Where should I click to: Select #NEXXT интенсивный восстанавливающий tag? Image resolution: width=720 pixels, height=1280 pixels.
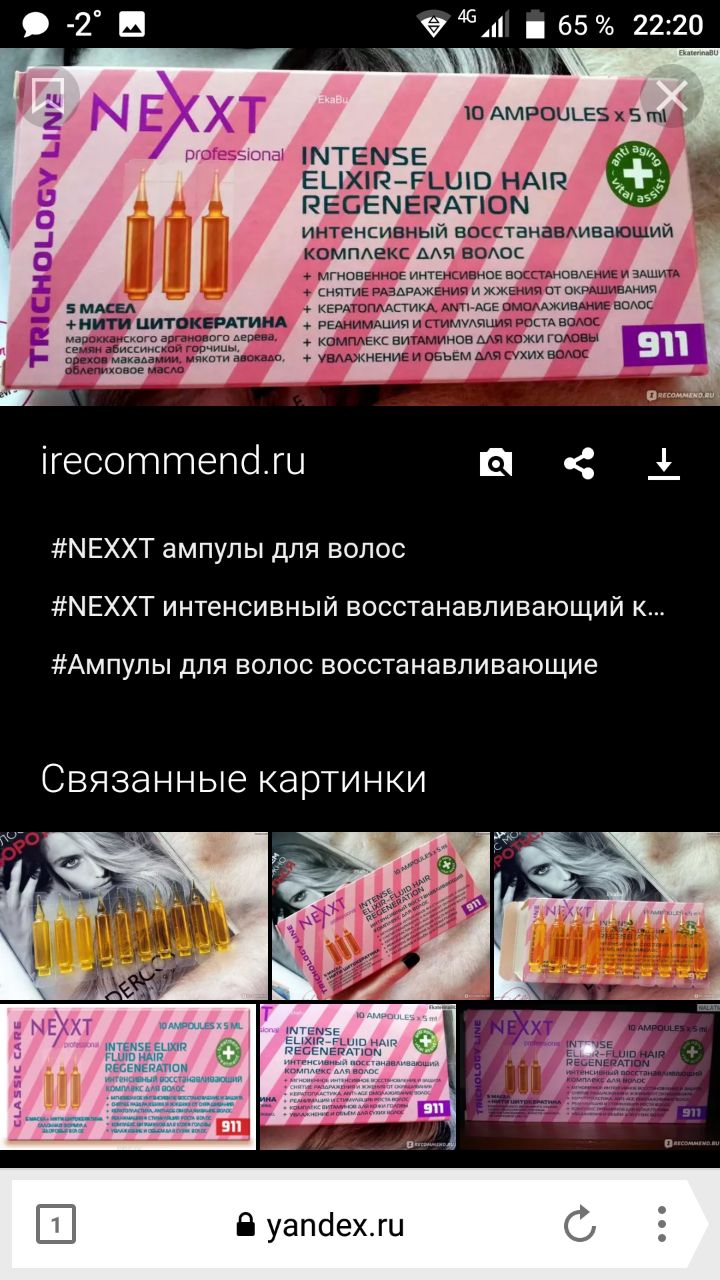(357, 606)
